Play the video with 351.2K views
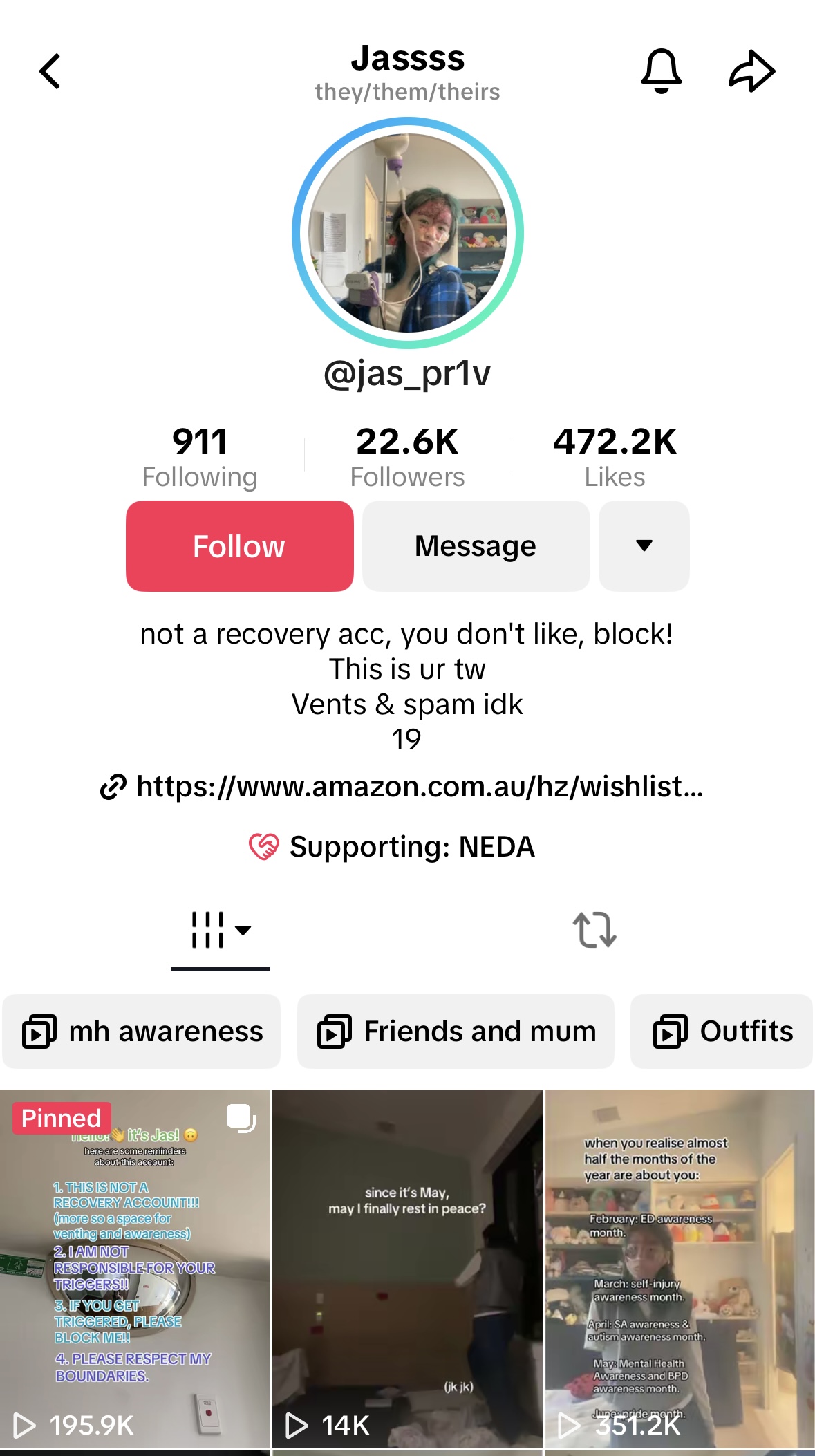 (x=680, y=1269)
